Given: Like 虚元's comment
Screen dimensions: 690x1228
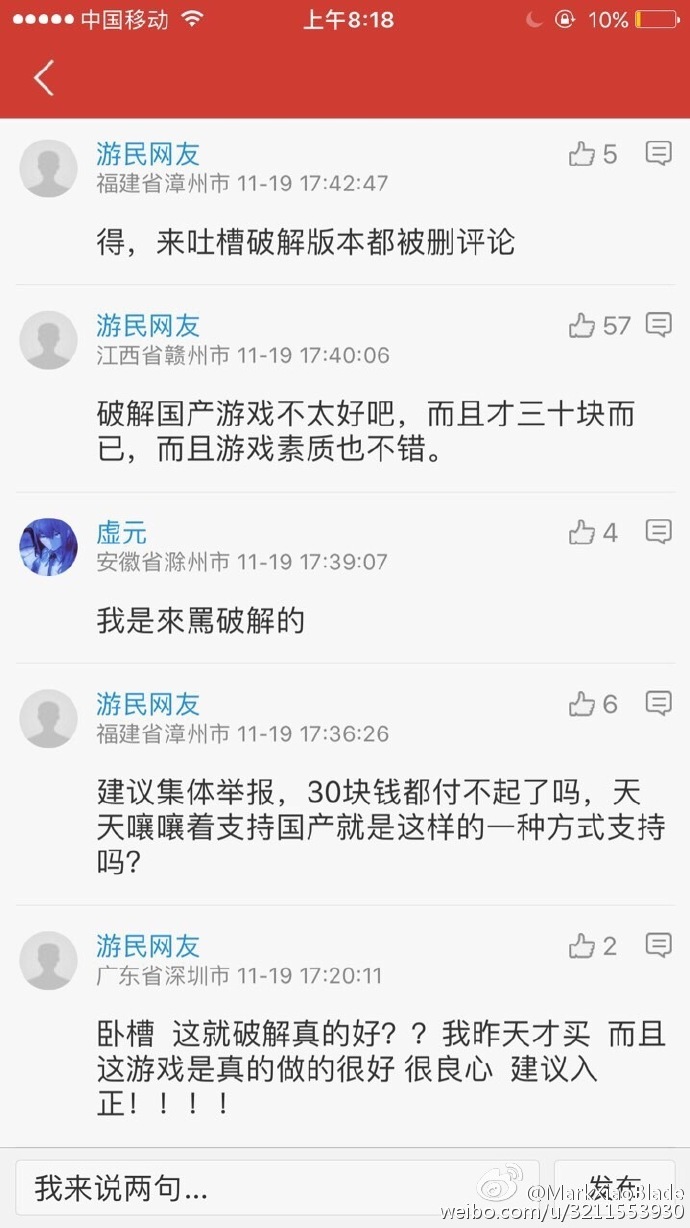Looking at the screenshot, I should click(582, 533).
